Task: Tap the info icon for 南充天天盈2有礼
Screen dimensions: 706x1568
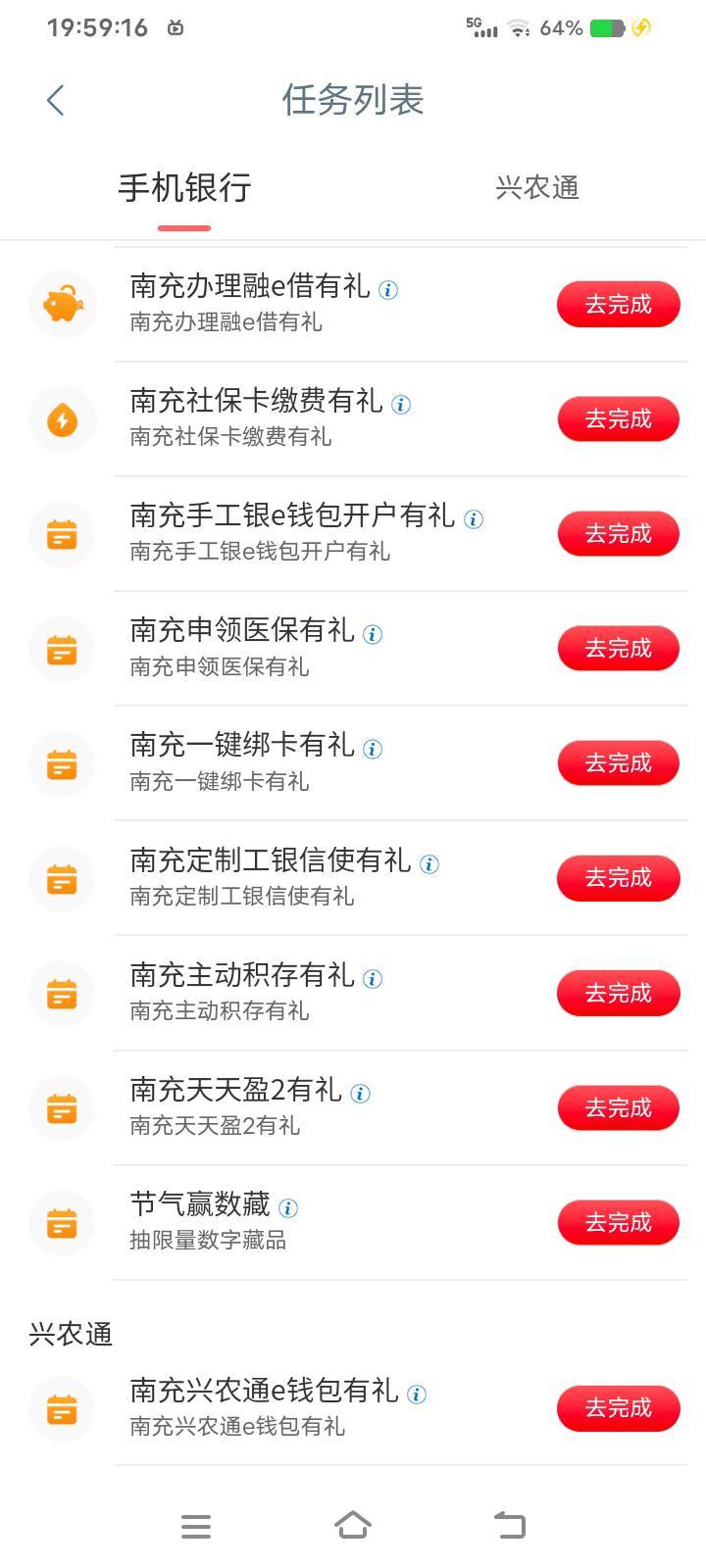Action: (x=360, y=1094)
